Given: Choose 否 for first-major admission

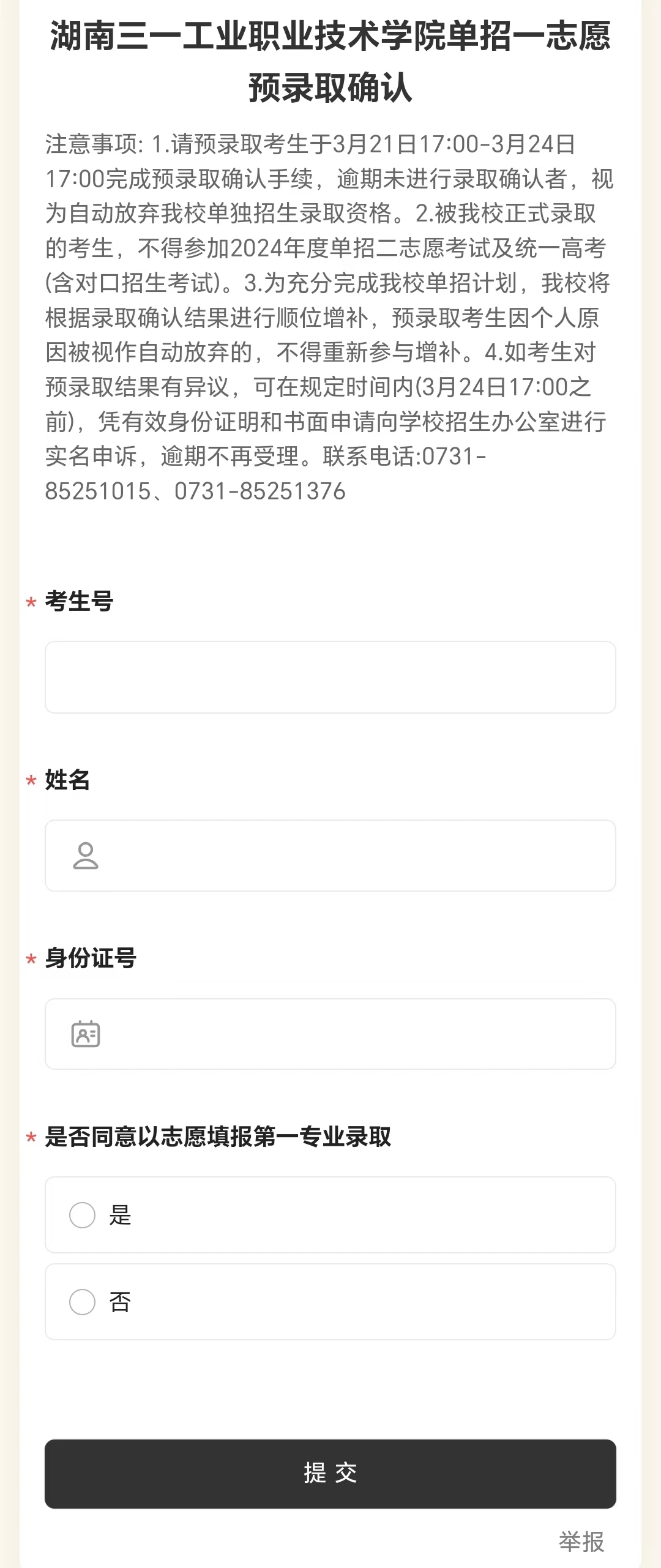Looking at the screenshot, I should tap(83, 1302).
